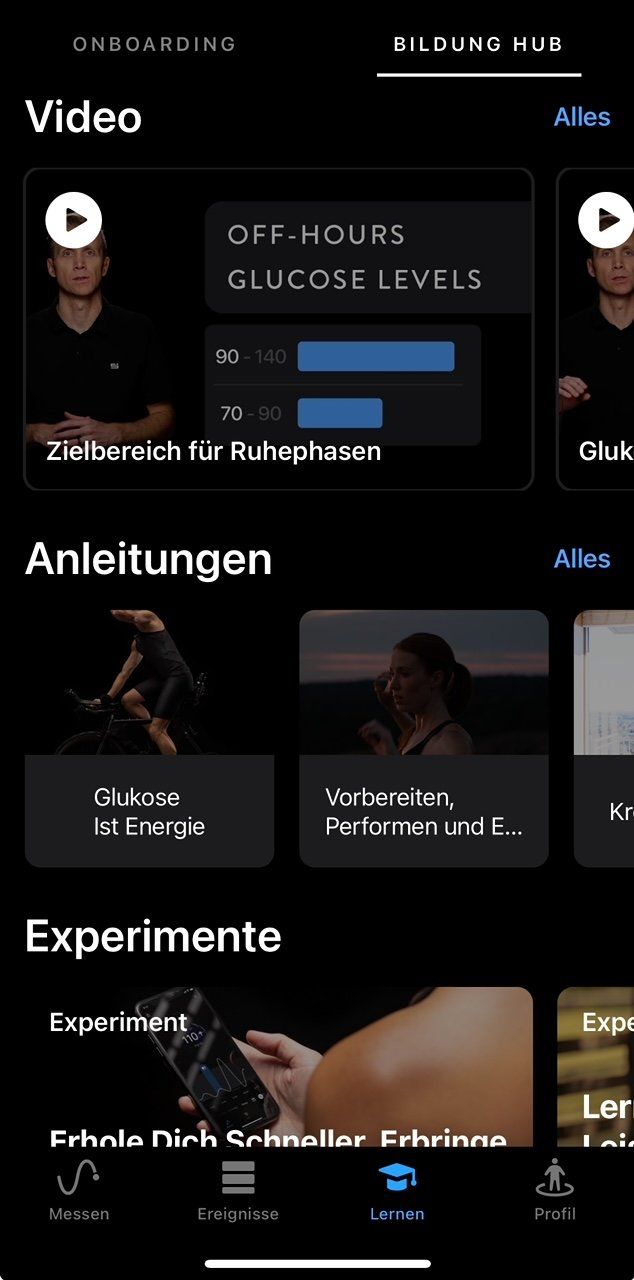Open the Vorbereiten, Performen guide card

[x=423, y=738]
